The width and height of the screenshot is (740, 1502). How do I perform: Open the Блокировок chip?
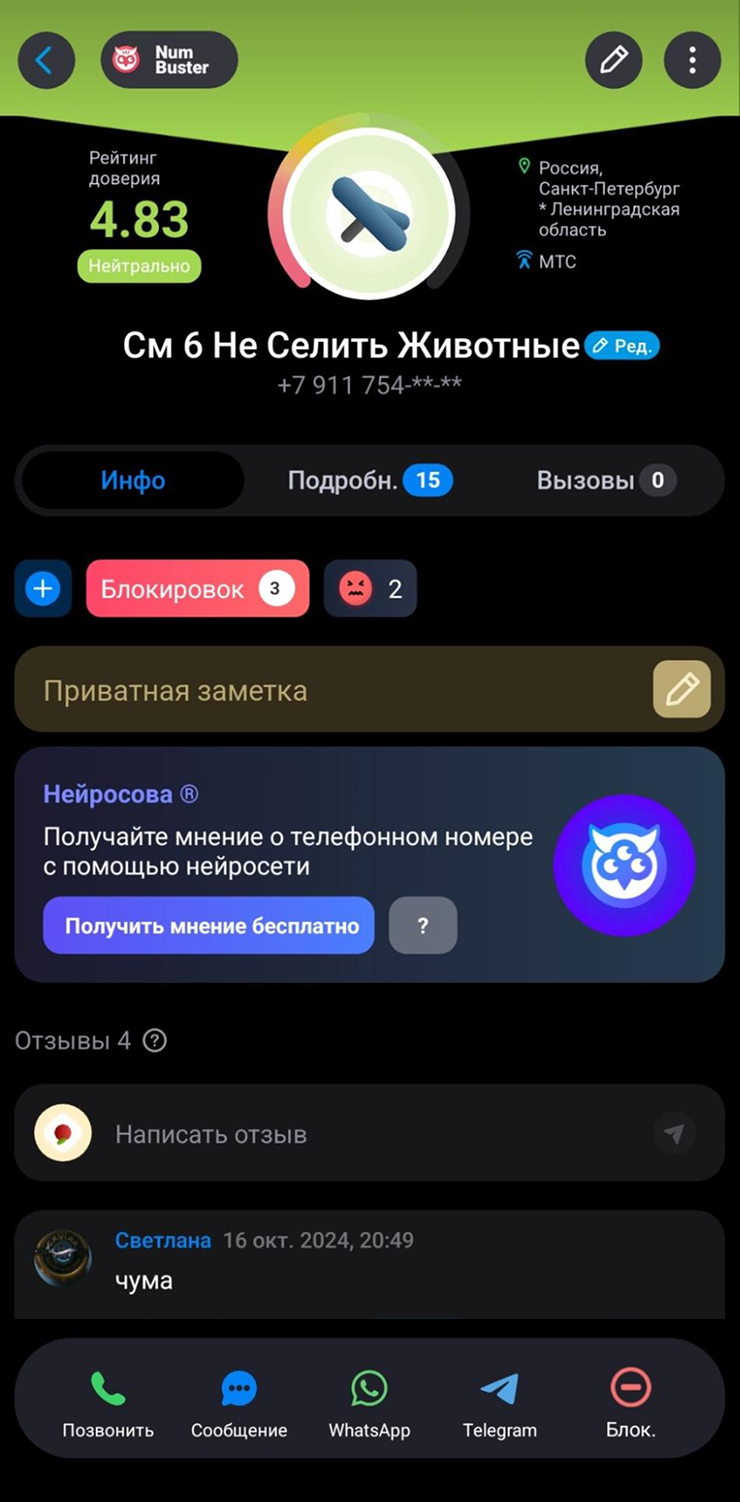[x=197, y=589]
